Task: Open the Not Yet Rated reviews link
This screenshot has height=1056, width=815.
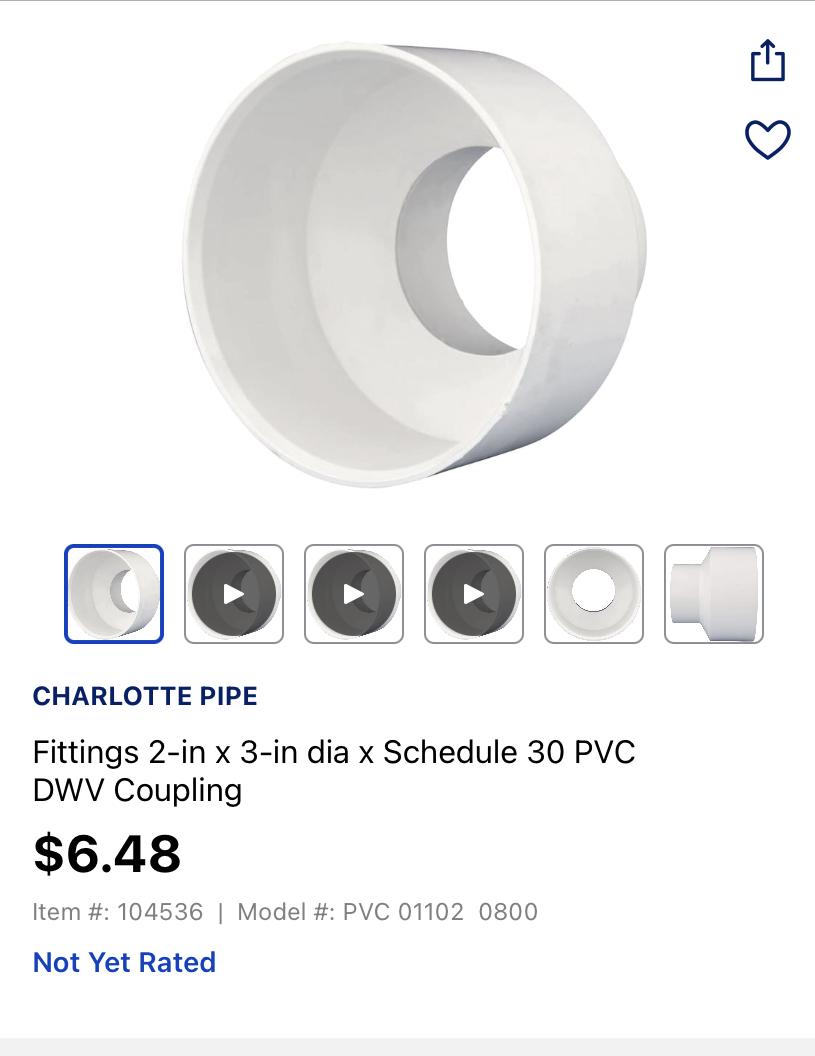Action: coord(125,962)
